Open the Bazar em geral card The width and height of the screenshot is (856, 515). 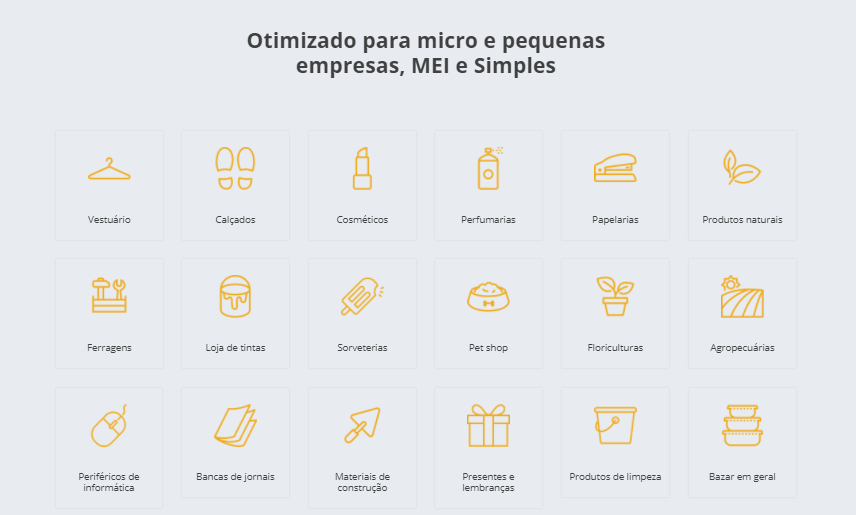pos(742,442)
